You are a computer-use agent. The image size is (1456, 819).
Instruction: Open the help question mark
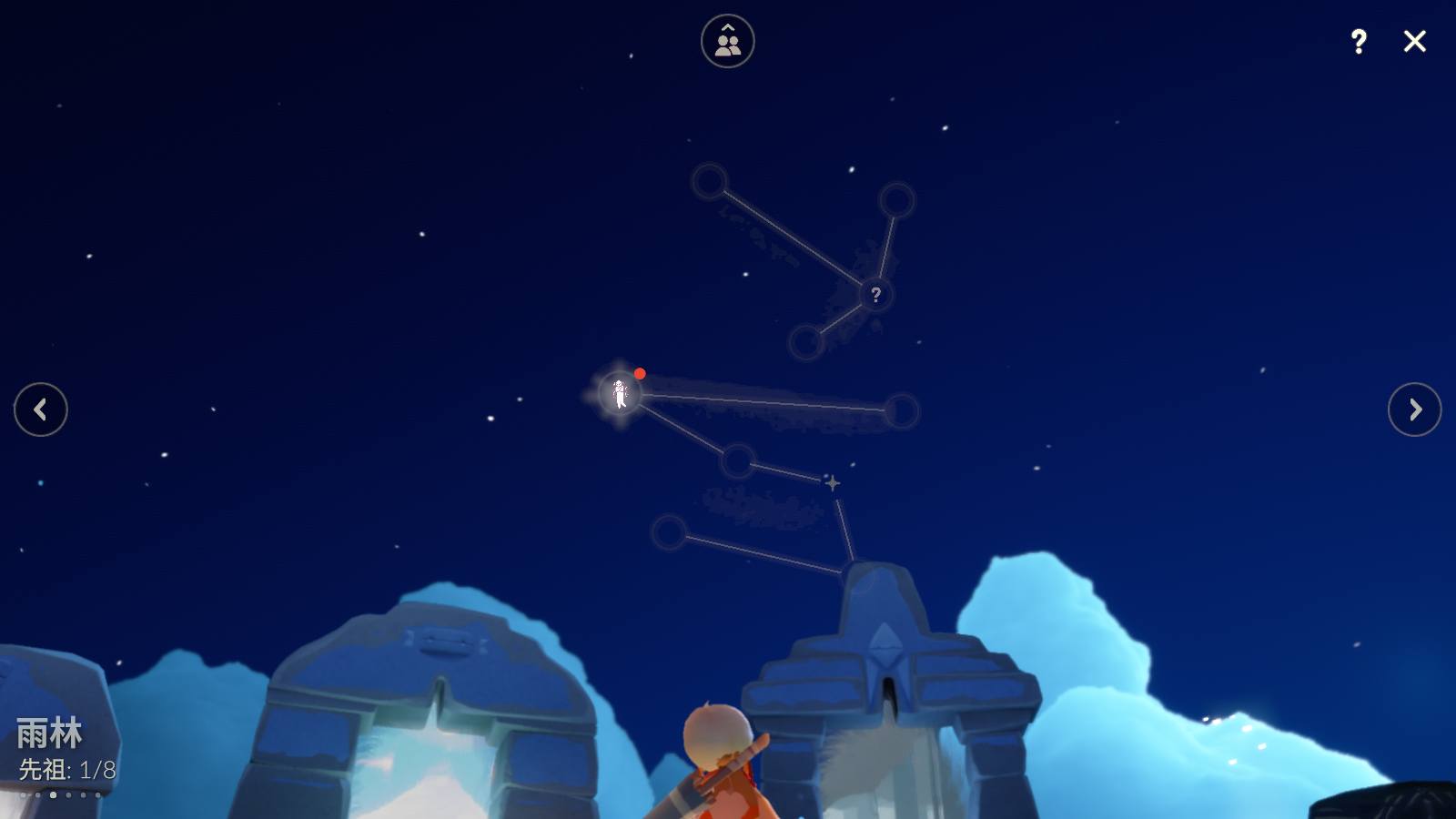pyautogui.click(x=1358, y=41)
